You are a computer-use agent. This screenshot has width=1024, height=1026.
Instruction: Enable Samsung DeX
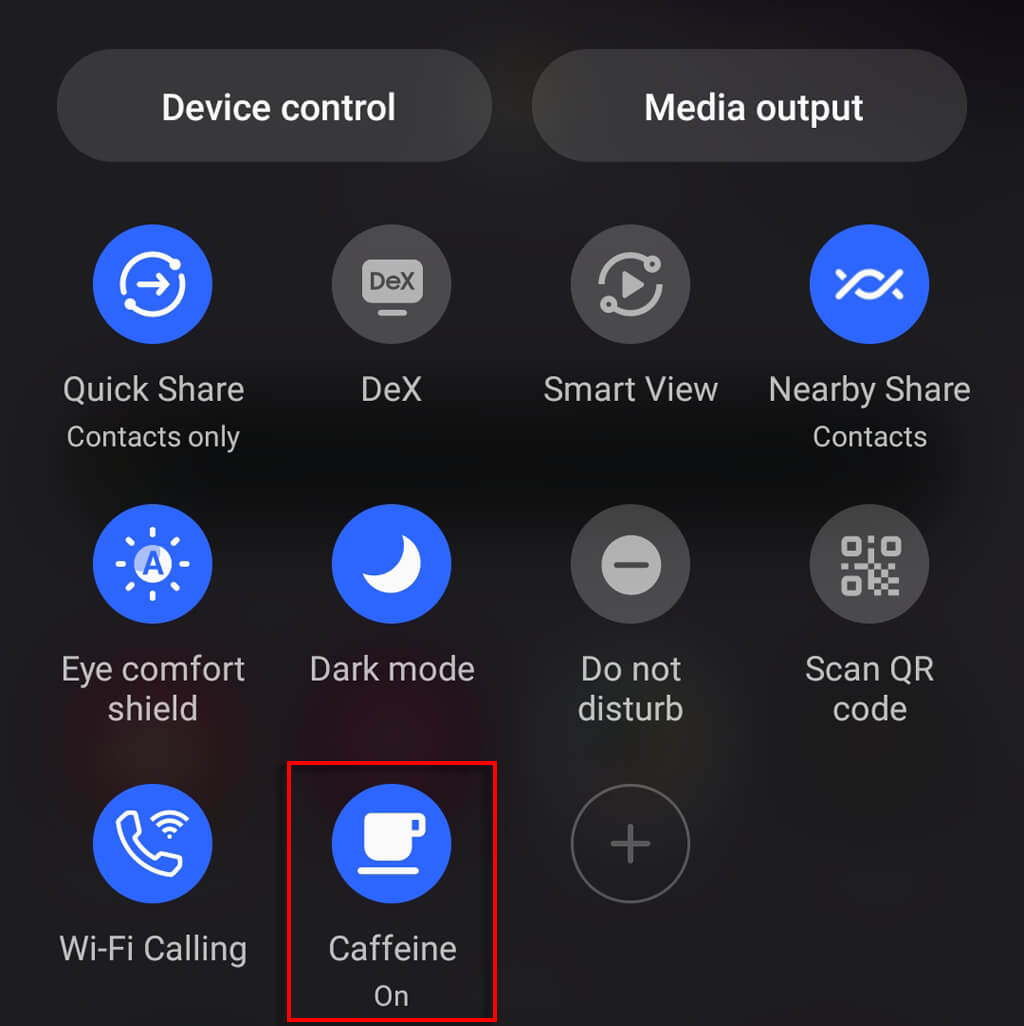click(x=391, y=284)
